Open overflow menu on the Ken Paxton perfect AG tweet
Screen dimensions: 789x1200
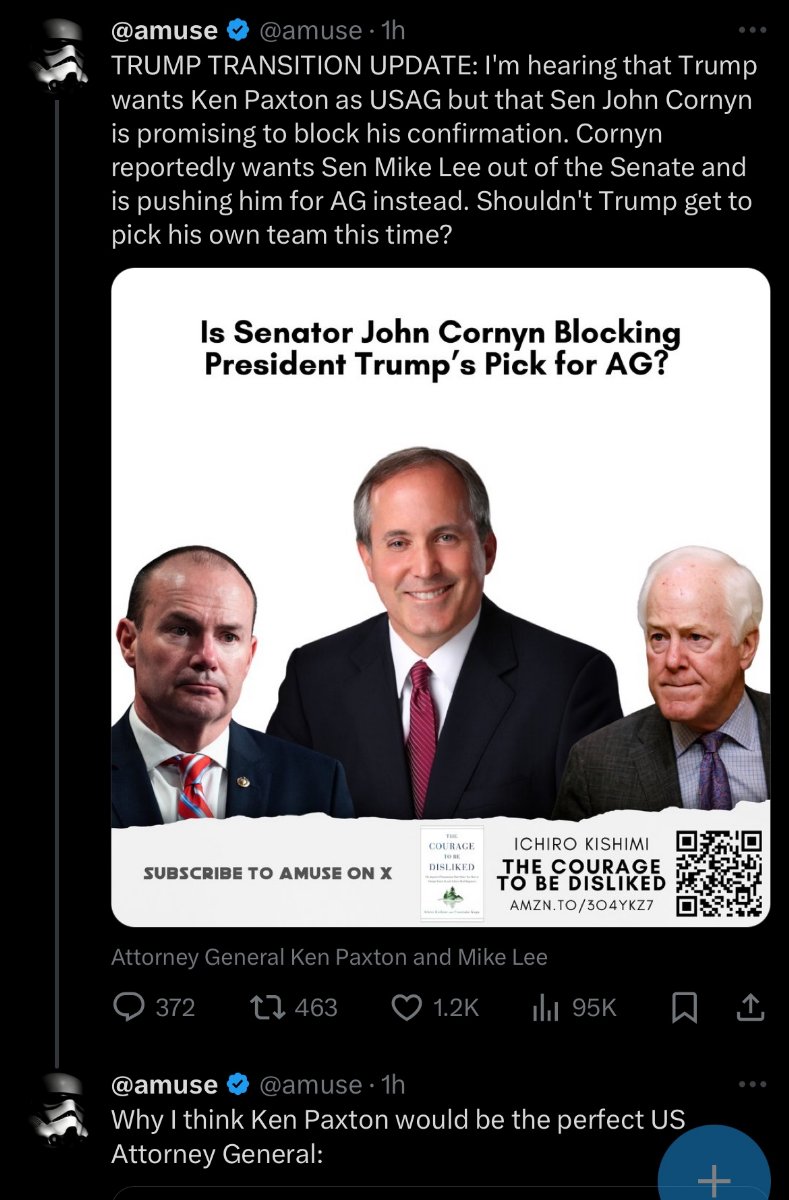click(x=751, y=1084)
